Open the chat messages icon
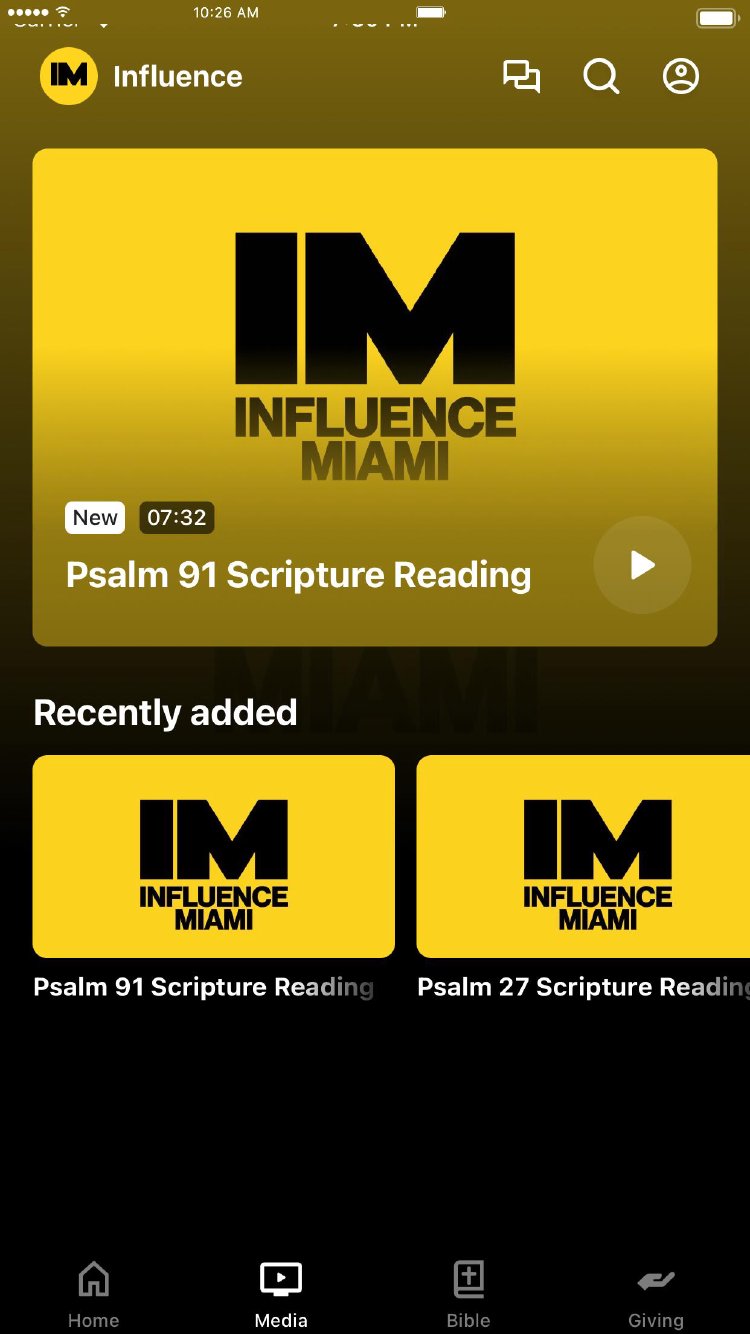 (521, 77)
